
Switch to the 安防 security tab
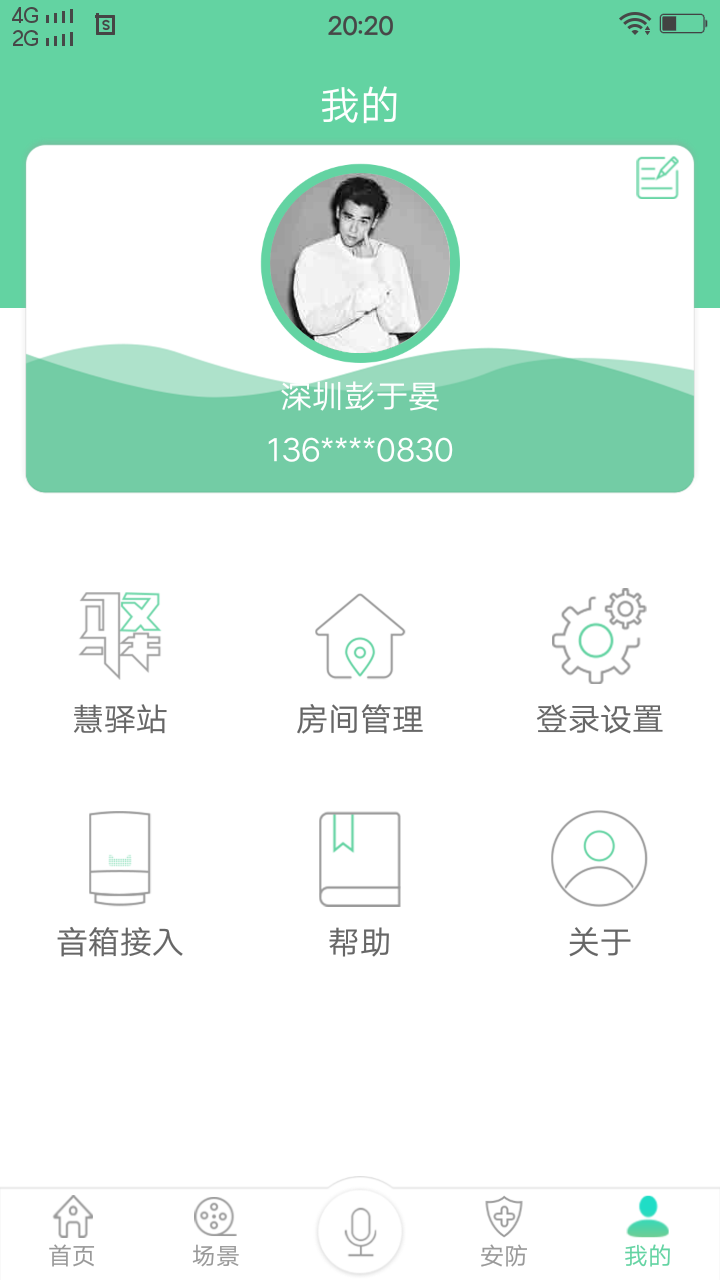pos(503,1232)
